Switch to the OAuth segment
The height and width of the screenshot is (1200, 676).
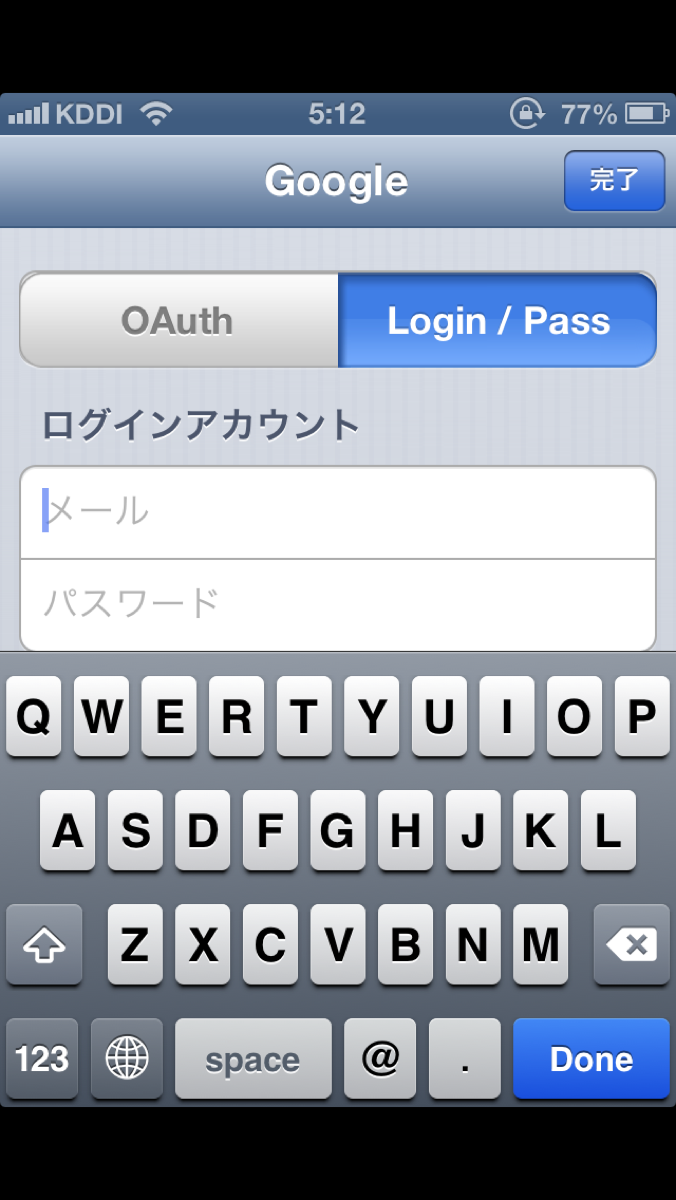(178, 321)
